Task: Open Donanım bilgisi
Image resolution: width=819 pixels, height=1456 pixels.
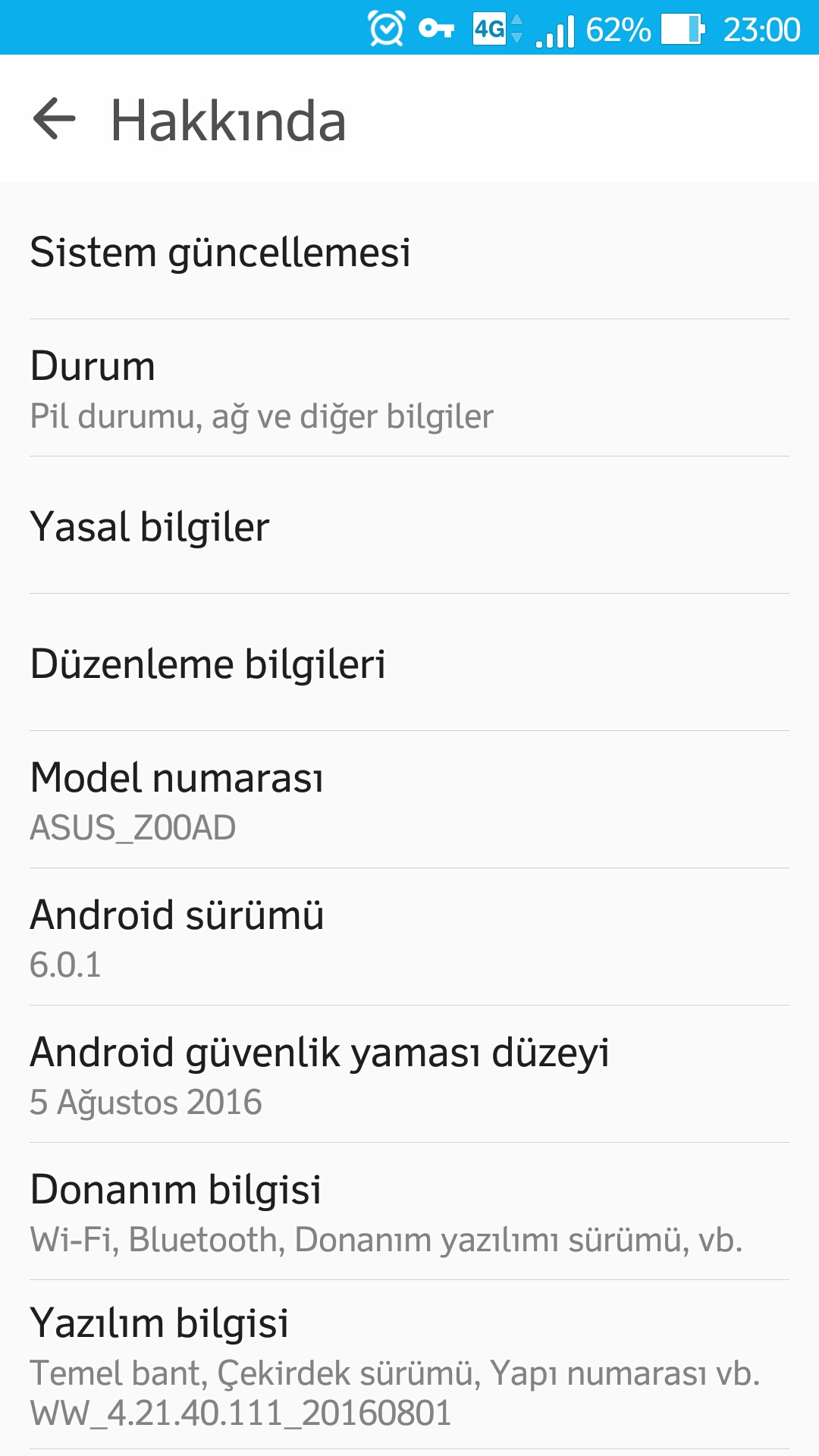Action: pos(409,1212)
